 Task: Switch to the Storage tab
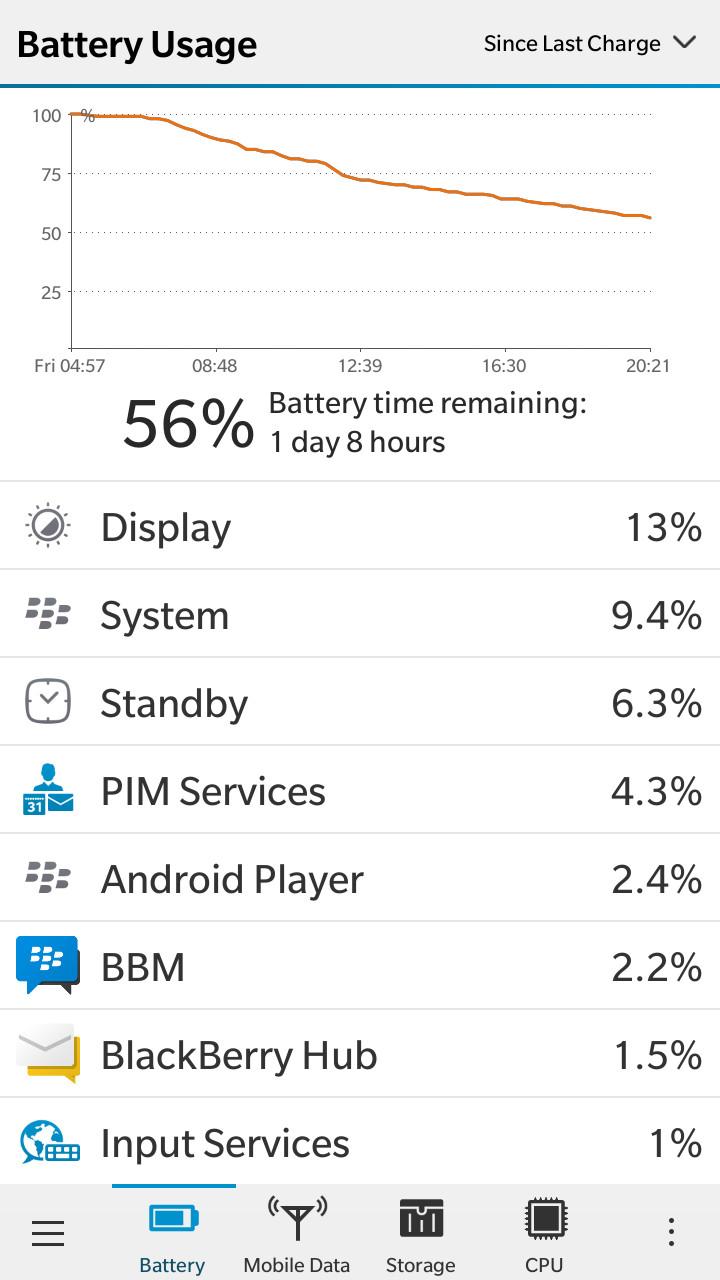tap(421, 1233)
